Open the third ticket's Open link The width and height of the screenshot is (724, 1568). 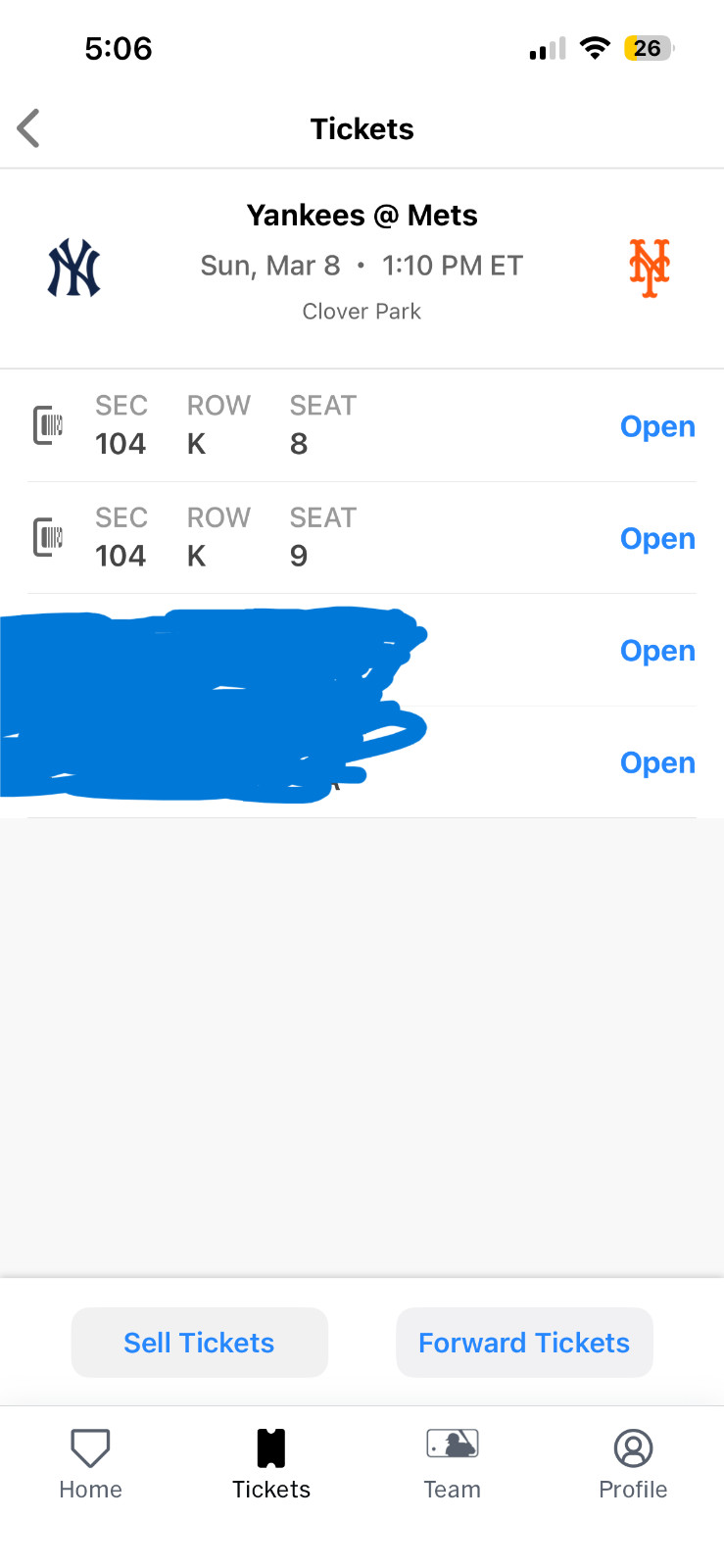click(657, 650)
